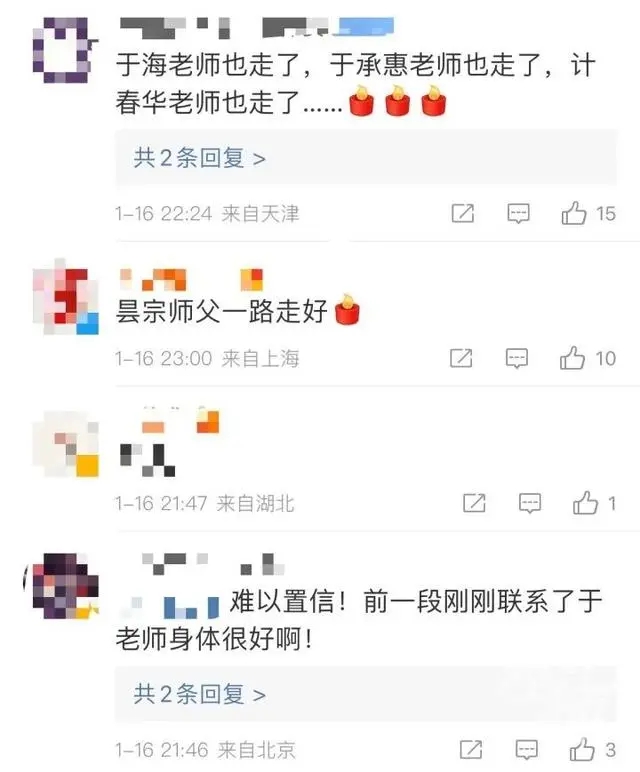The width and height of the screenshot is (640, 772).
Task: Open avatar of the 天津 commenter
Action: point(64,50)
